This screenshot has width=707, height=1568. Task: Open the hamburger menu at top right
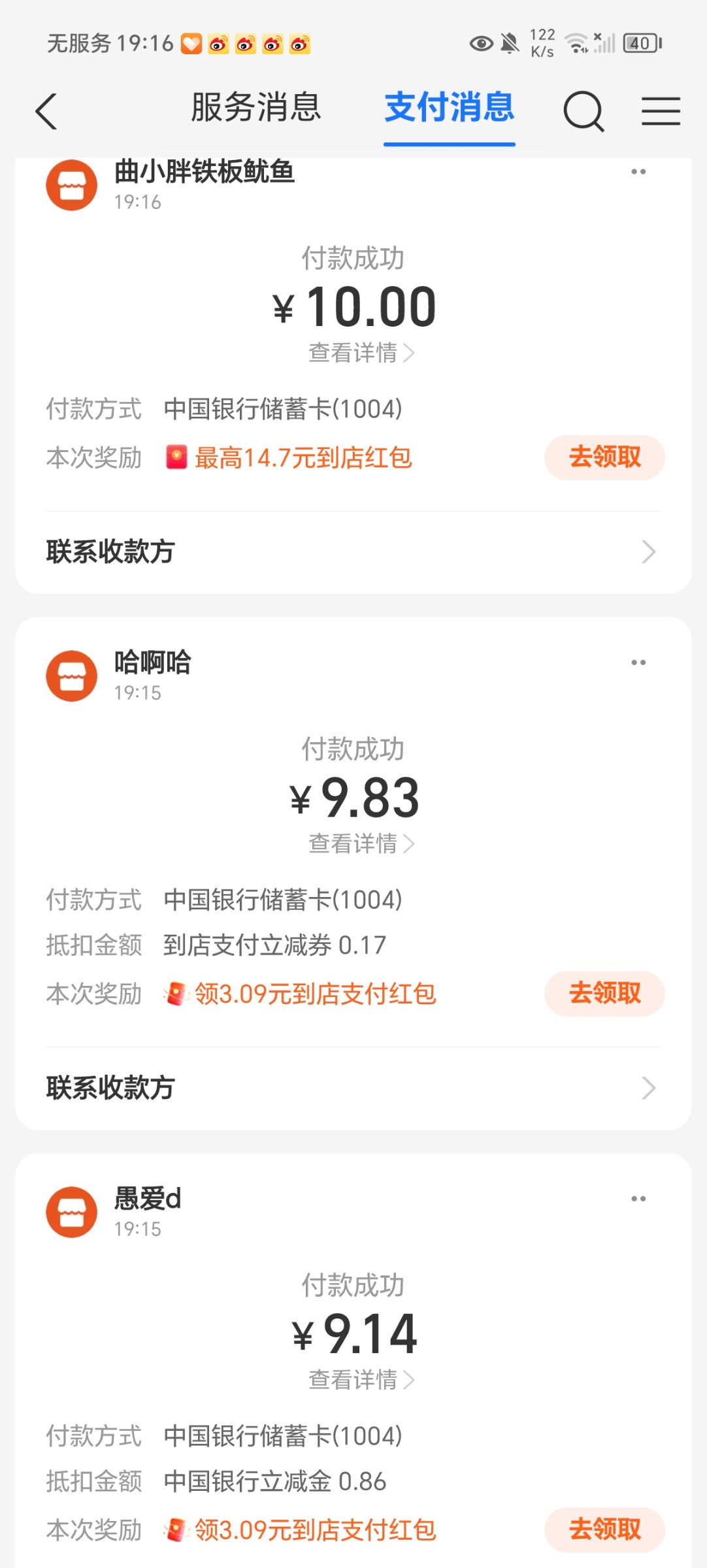(661, 111)
